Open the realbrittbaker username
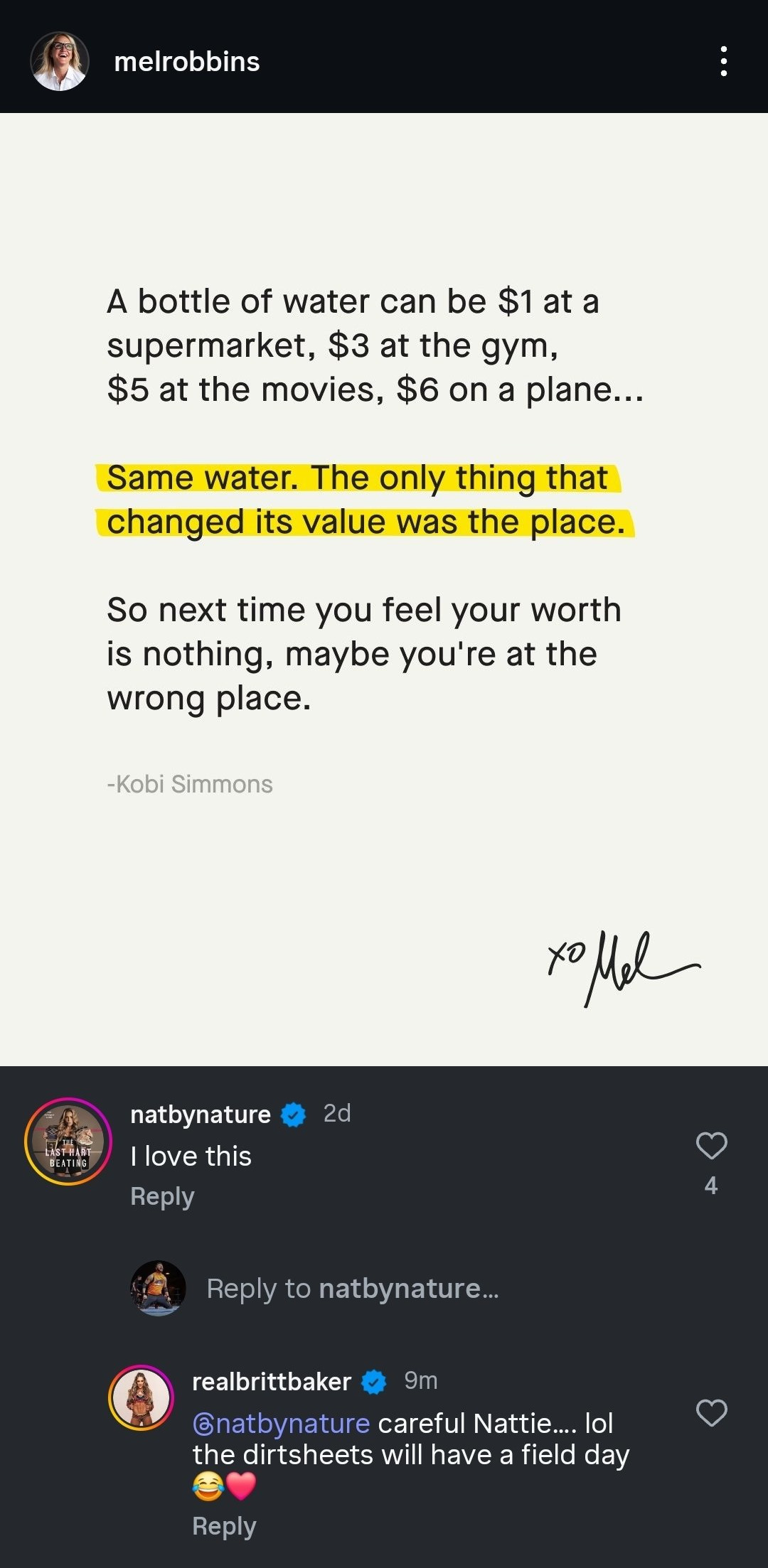The height and width of the screenshot is (1568, 768). point(272,1381)
